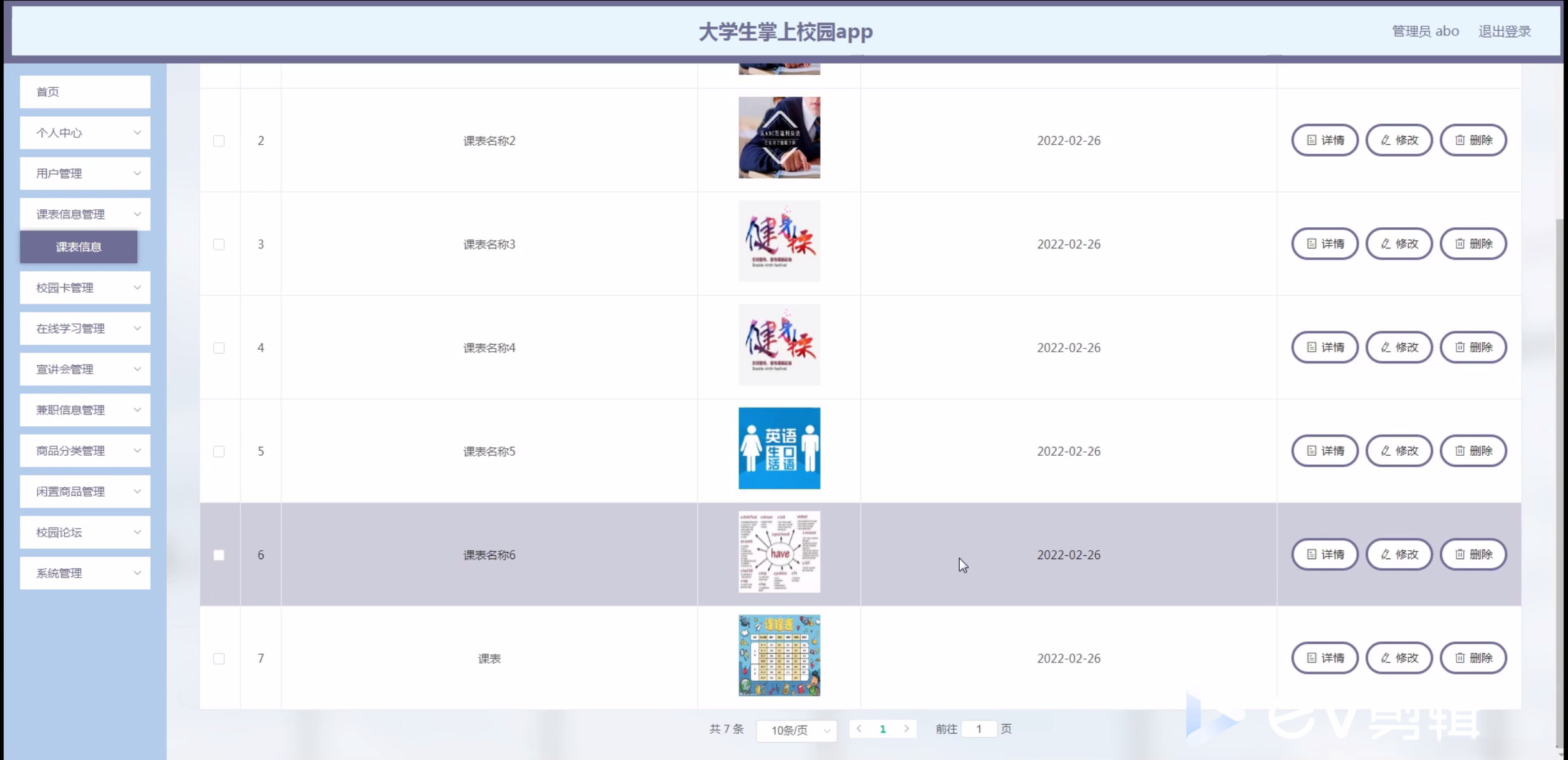1568x760 pixels.
Task: Expand the 系统管理 menu
Action: [x=85, y=573]
